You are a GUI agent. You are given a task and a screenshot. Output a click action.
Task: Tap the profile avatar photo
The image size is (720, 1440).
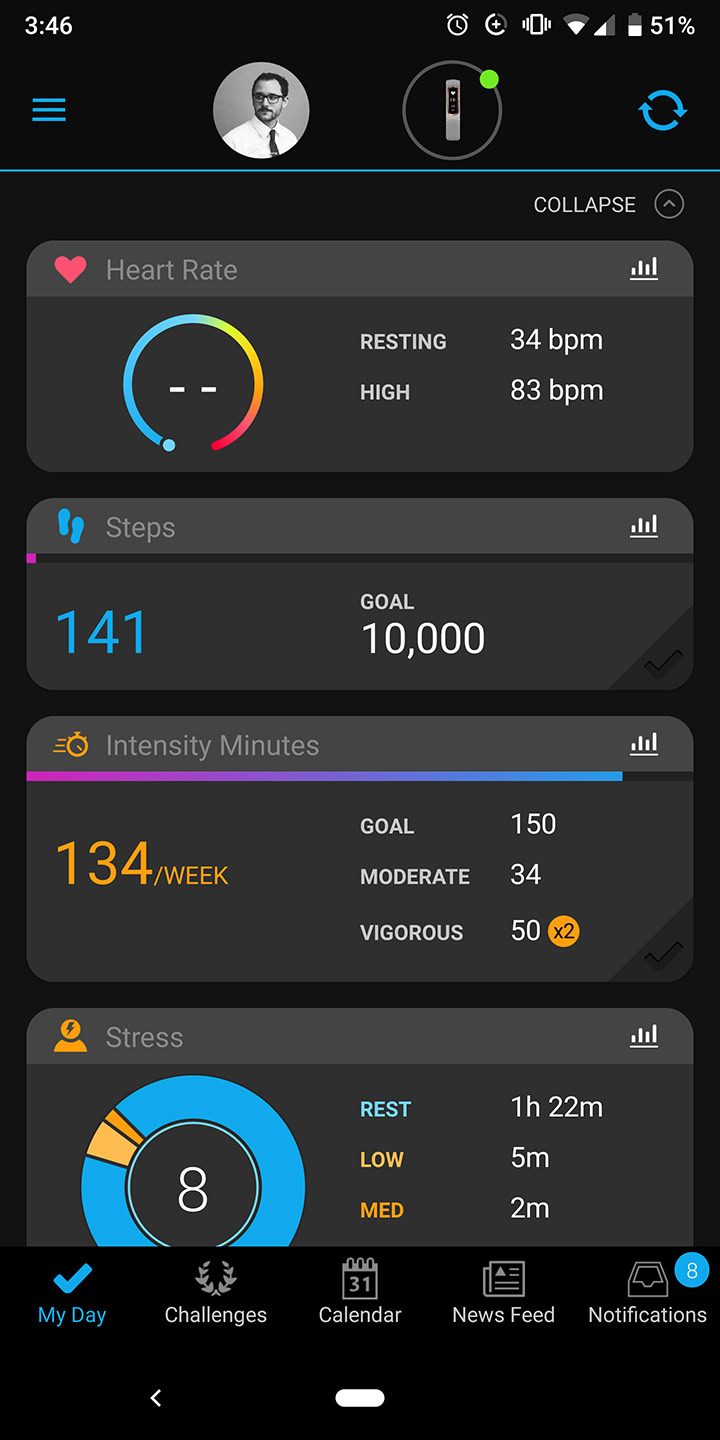coord(261,110)
